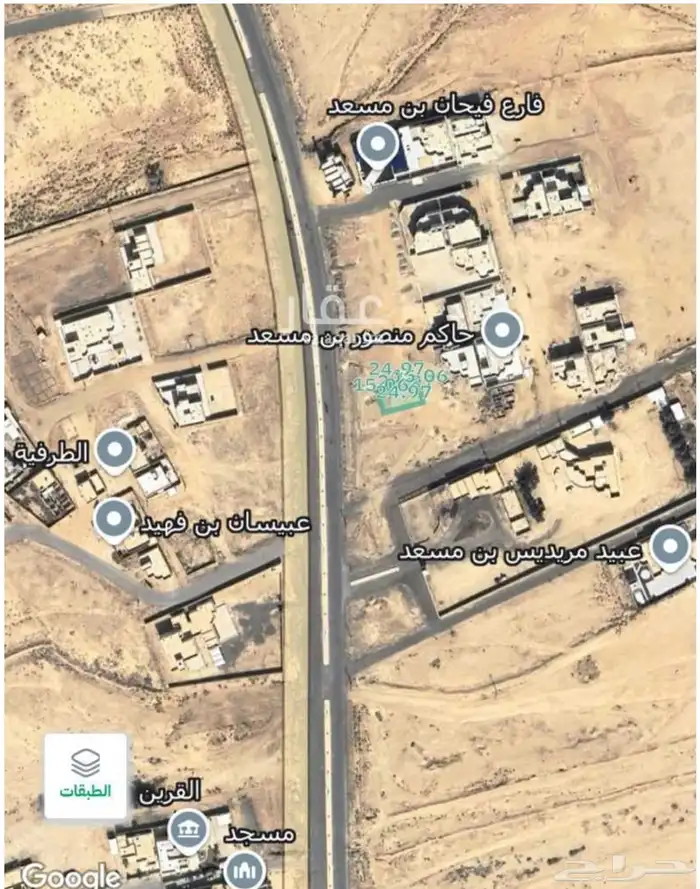Select the عبيد مريديس بن مسعد marker
The width and height of the screenshot is (700, 889).
(670, 546)
